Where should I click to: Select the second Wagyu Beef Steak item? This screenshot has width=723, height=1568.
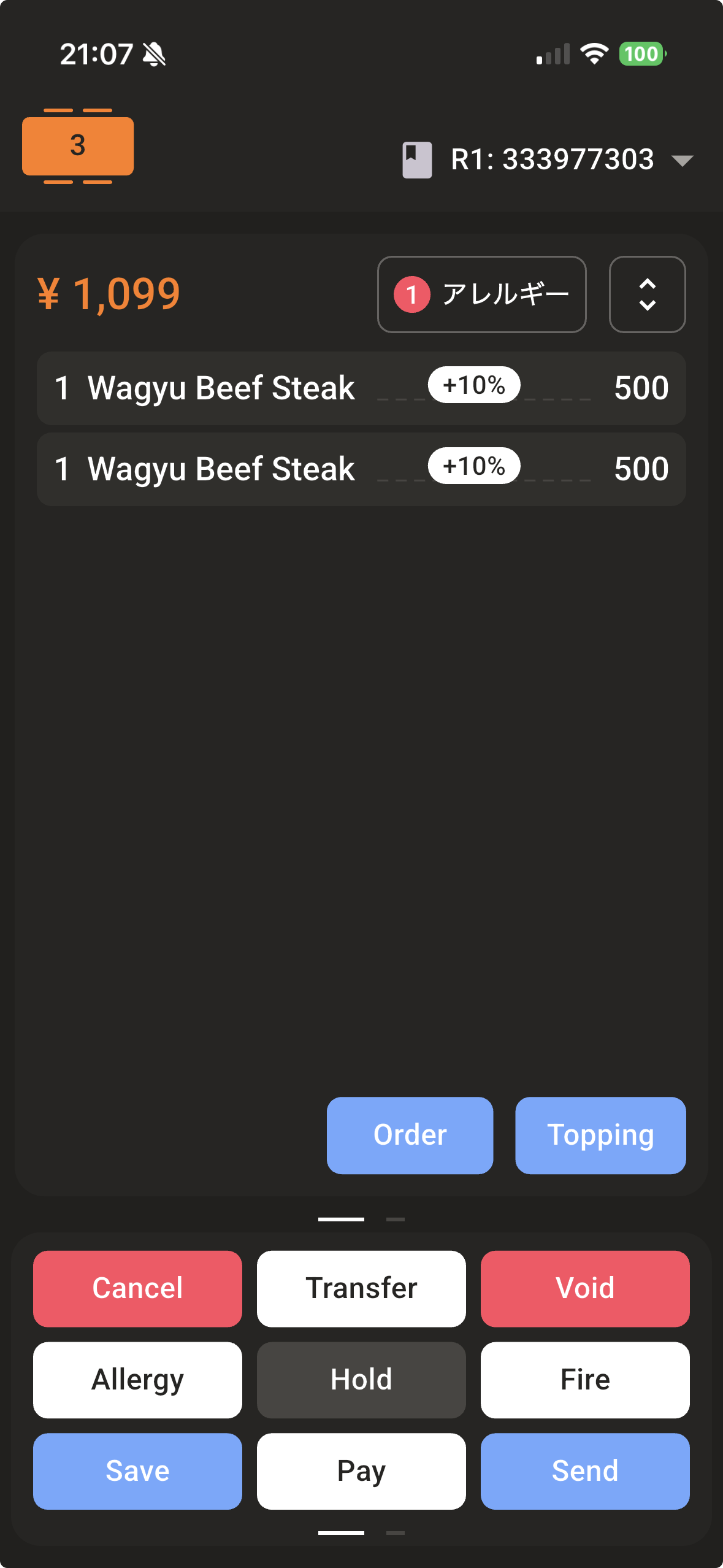tap(361, 469)
